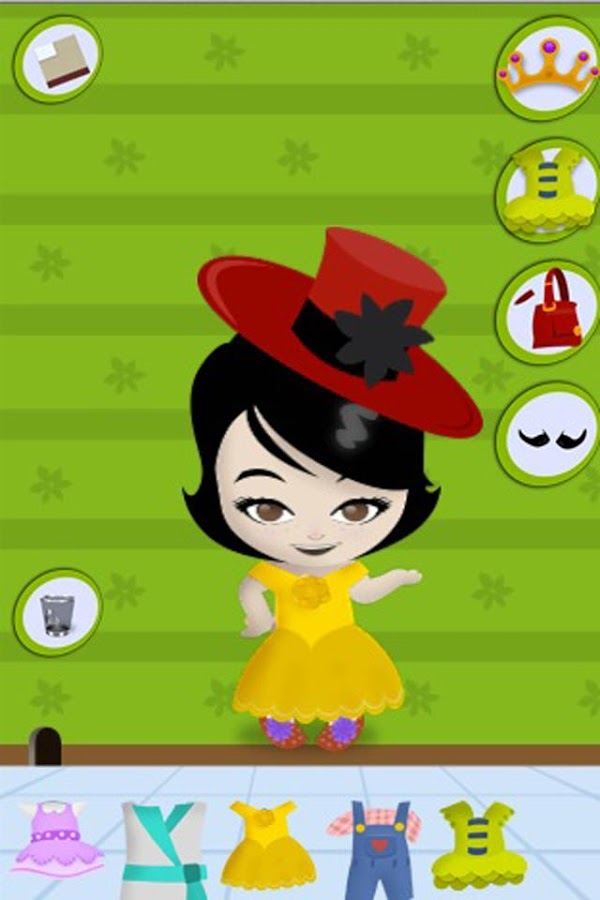Screen dimensions: 600x900
Task: Choose the yellow dress thumbnail
Action: pyautogui.click(x=267, y=845)
